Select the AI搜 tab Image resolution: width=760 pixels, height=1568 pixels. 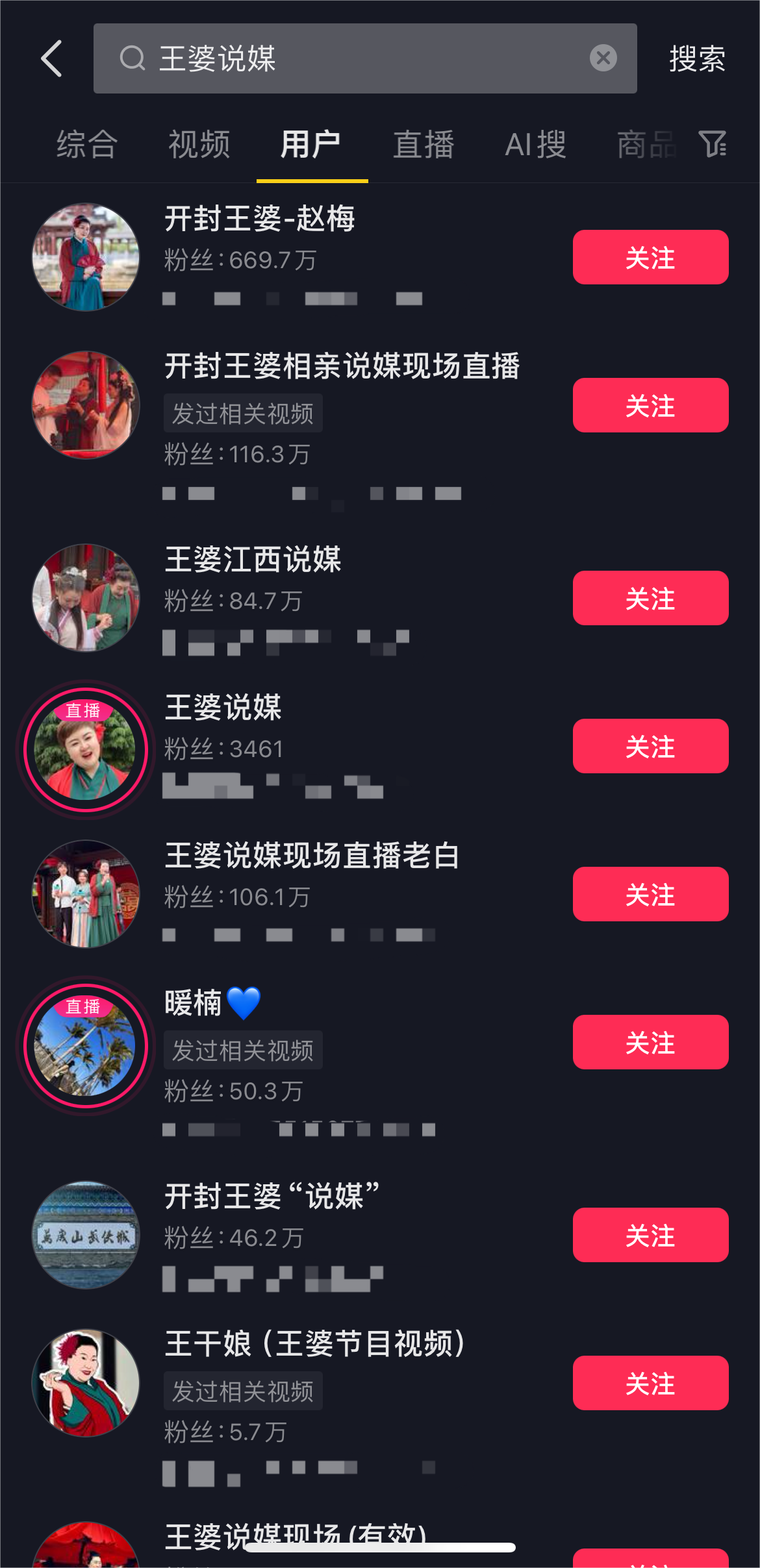535,144
